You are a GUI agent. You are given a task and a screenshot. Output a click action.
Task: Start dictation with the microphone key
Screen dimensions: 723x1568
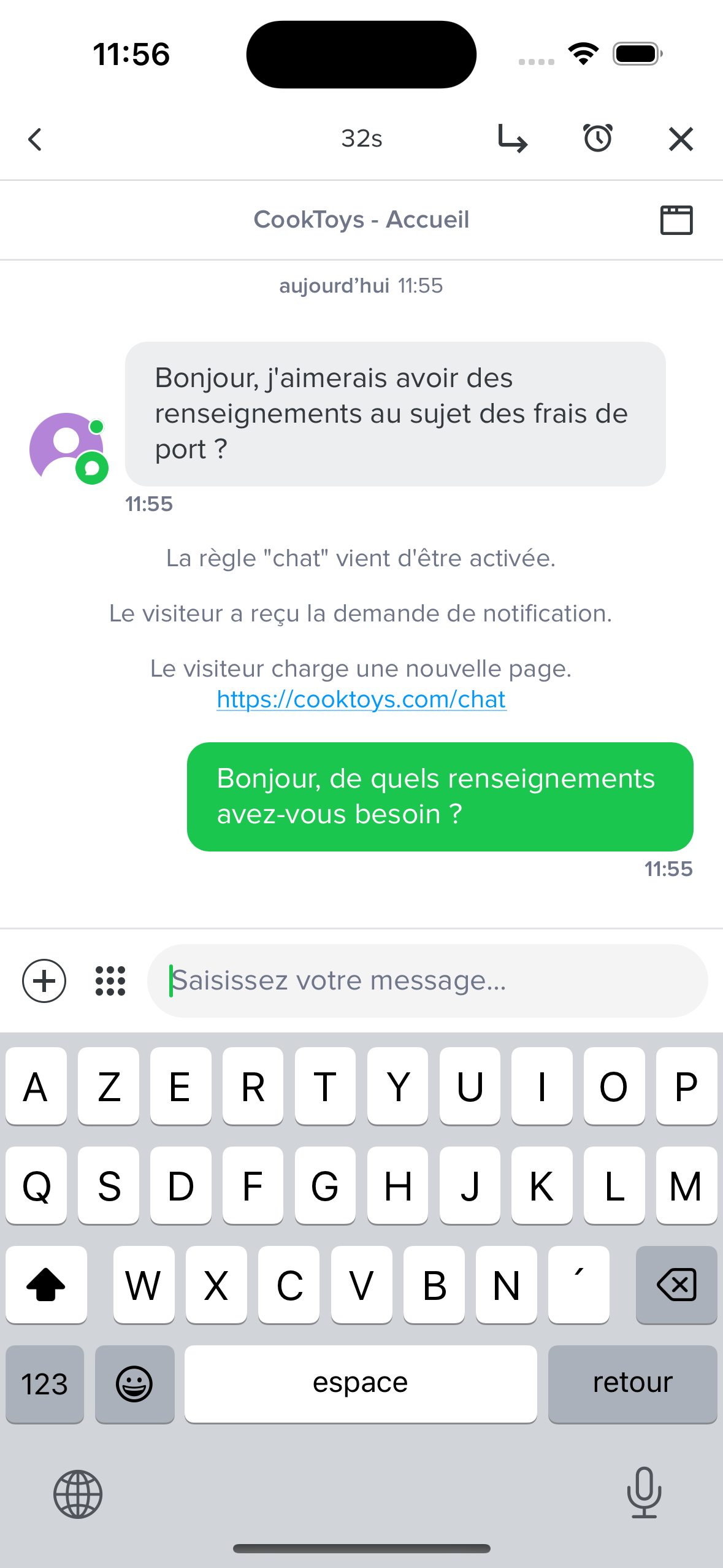[x=644, y=1493]
